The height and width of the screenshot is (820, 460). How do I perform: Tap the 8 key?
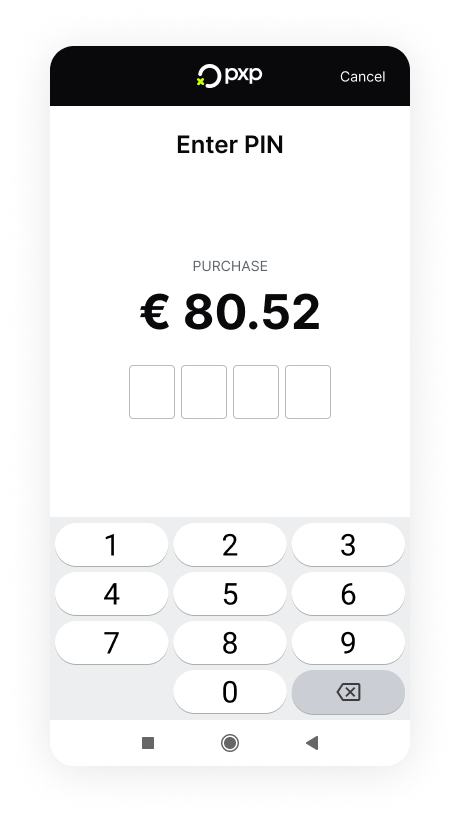(x=230, y=643)
